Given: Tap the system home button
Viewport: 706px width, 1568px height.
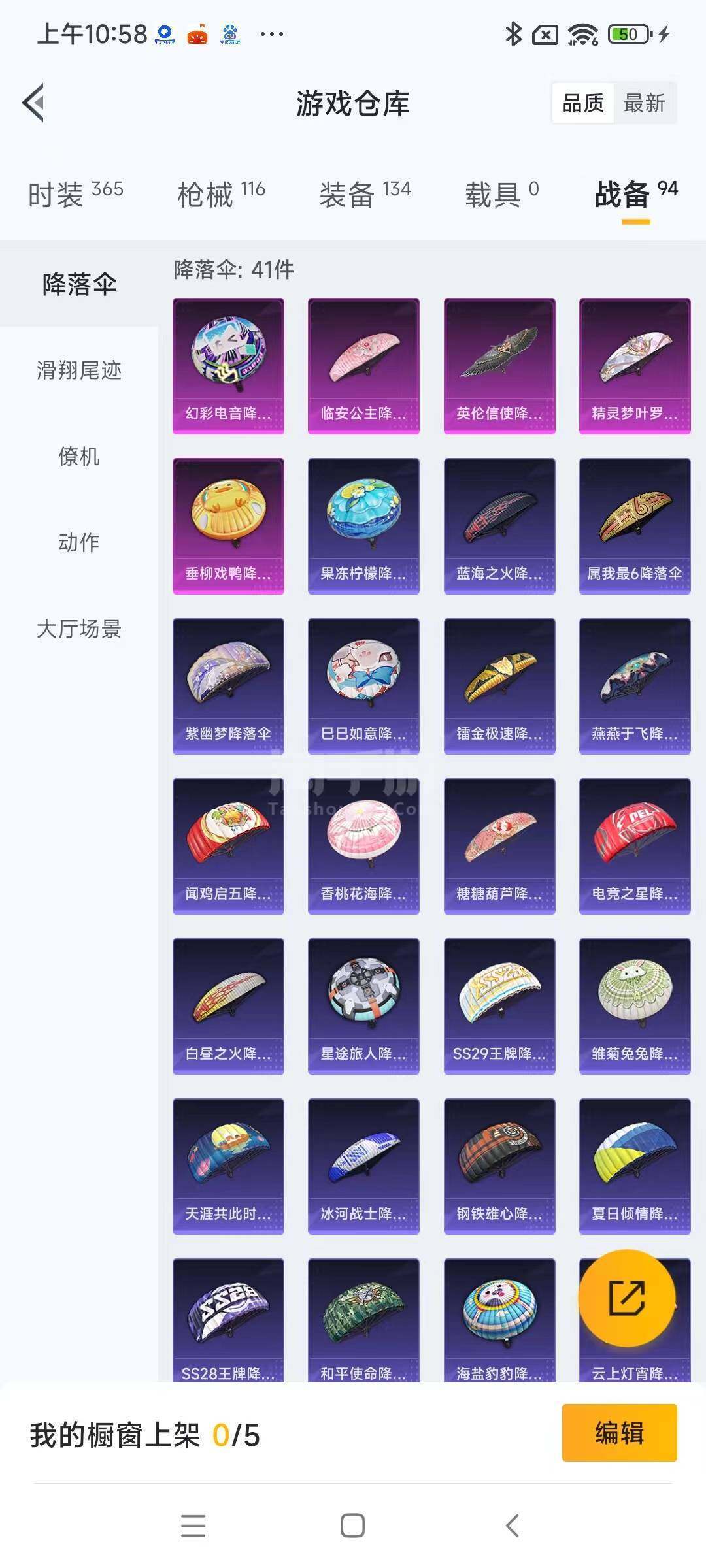Looking at the screenshot, I should coord(353,1526).
